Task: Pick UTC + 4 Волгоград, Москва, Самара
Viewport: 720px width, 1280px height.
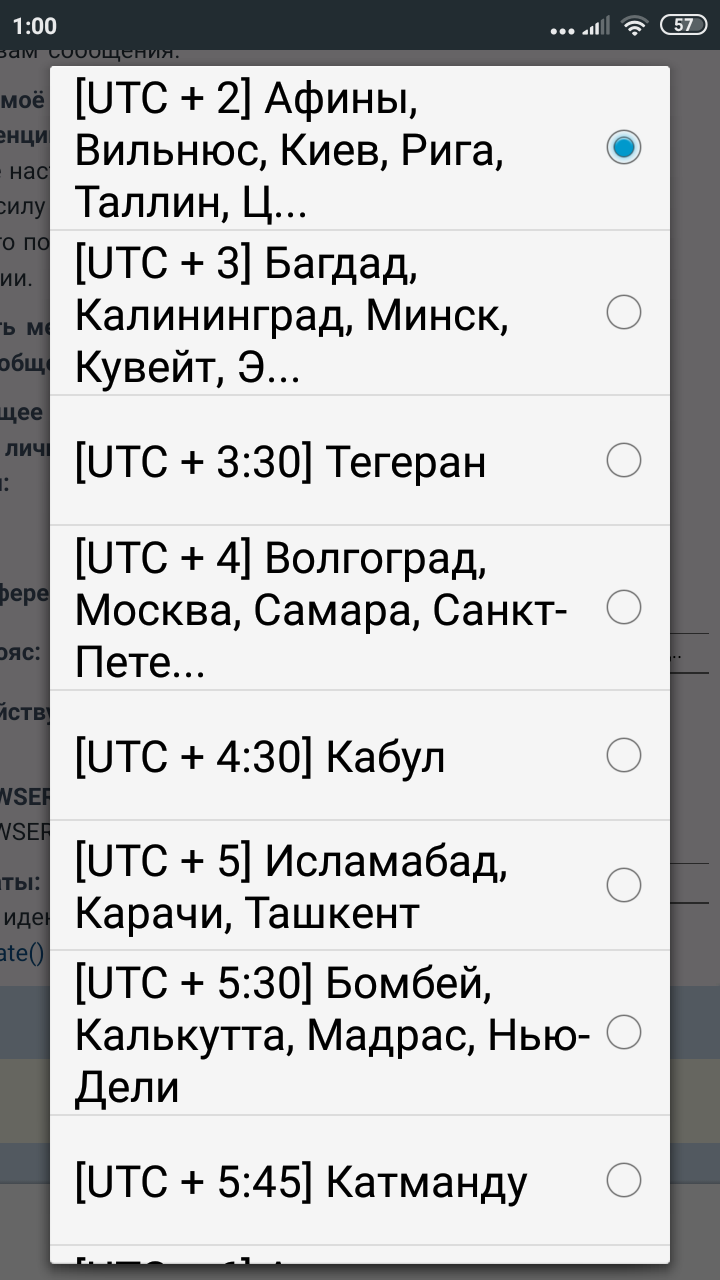Action: click(x=360, y=608)
